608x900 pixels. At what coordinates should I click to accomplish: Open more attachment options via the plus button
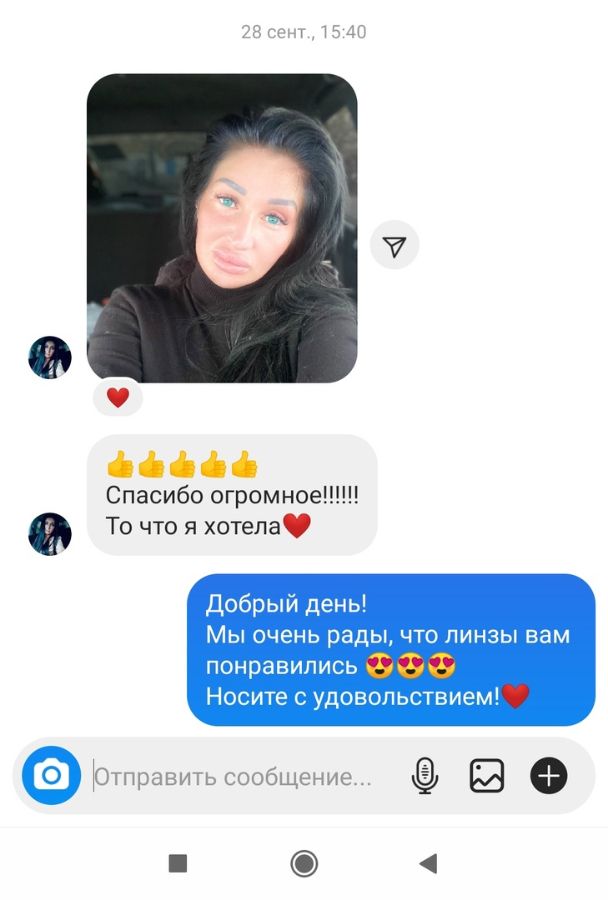coord(548,776)
